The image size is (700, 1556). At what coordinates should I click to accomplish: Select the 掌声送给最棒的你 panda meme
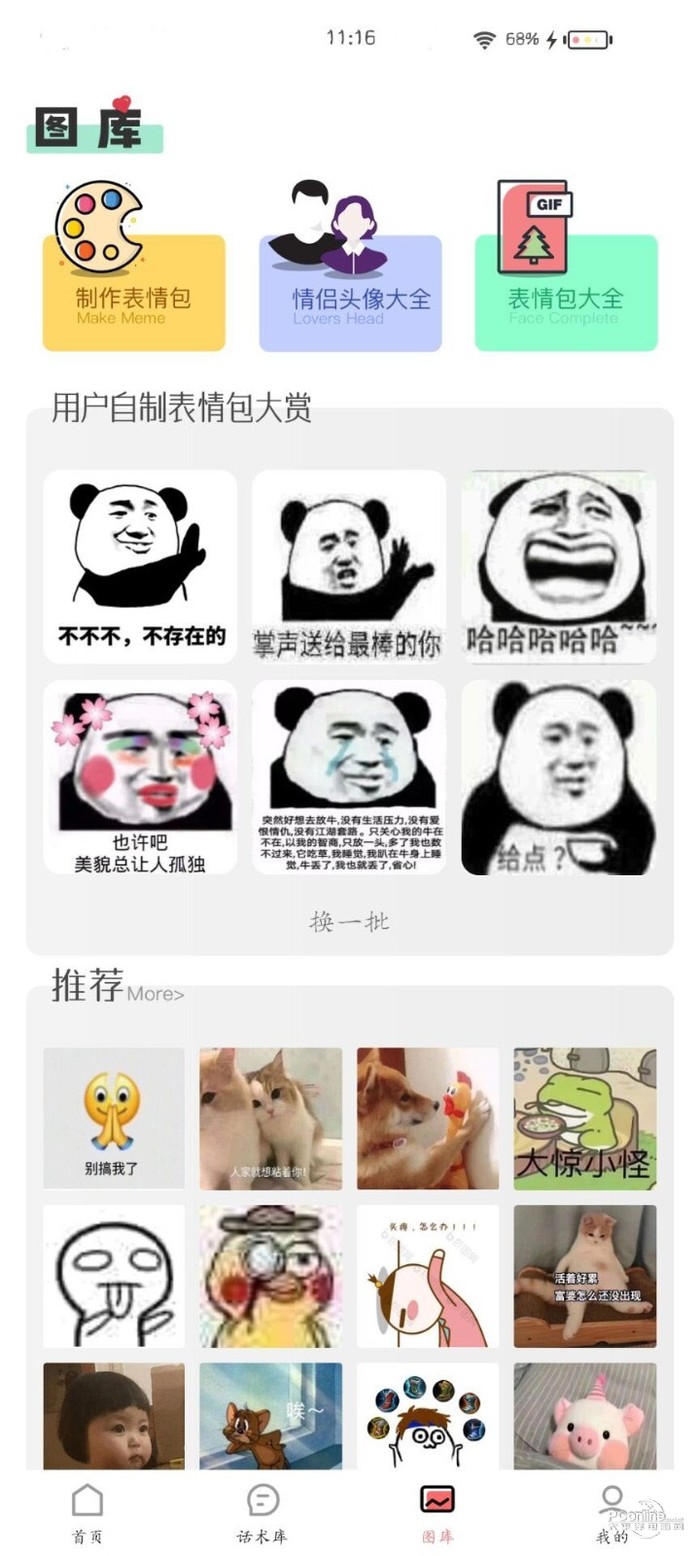coord(348,566)
